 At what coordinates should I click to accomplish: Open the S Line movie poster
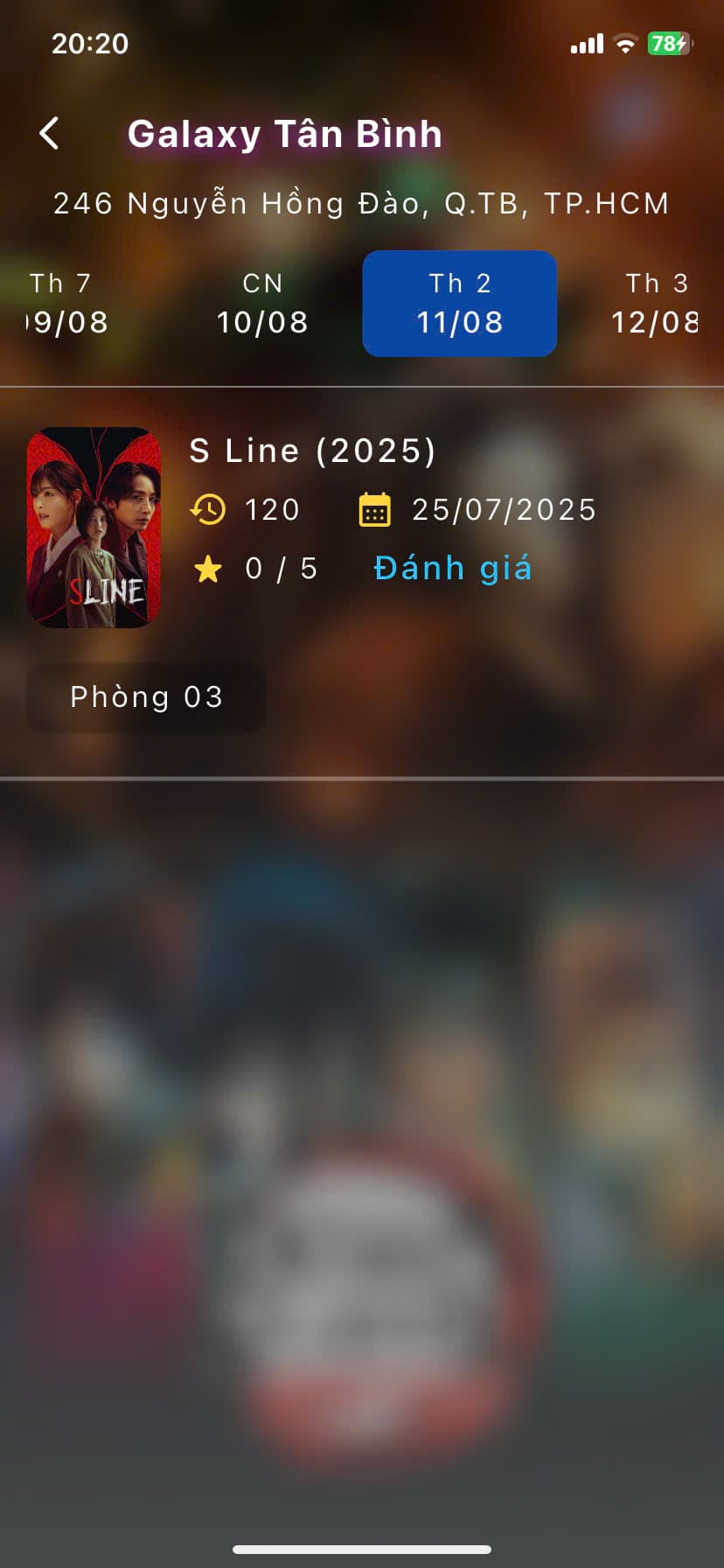click(94, 527)
